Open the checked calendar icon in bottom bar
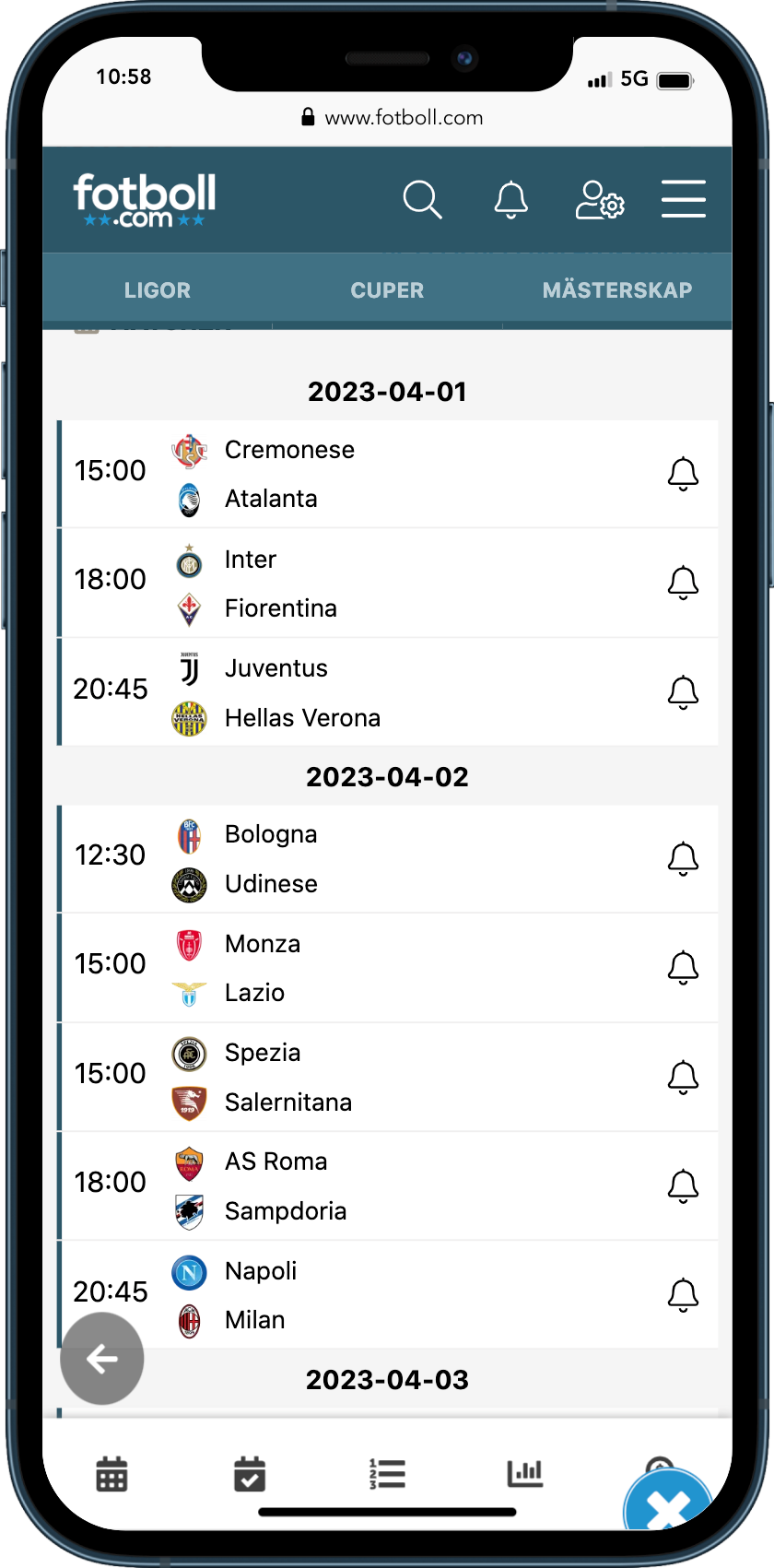 click(250, 1474)
